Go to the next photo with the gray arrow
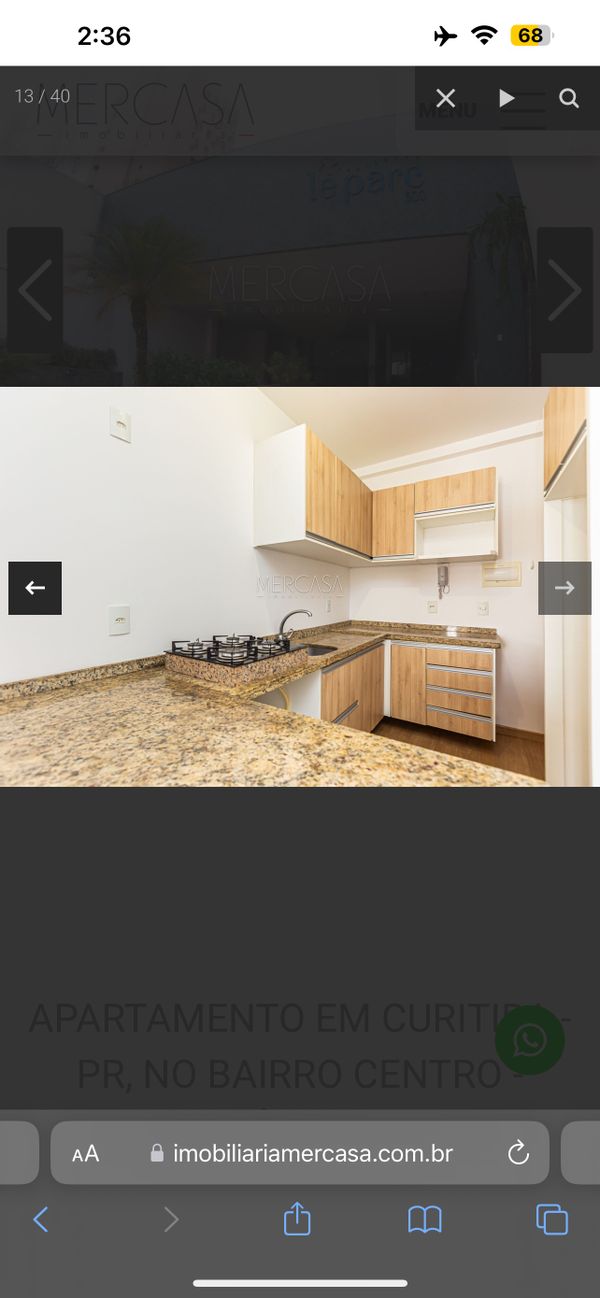The image size is (600, 1298). (564, 588)
